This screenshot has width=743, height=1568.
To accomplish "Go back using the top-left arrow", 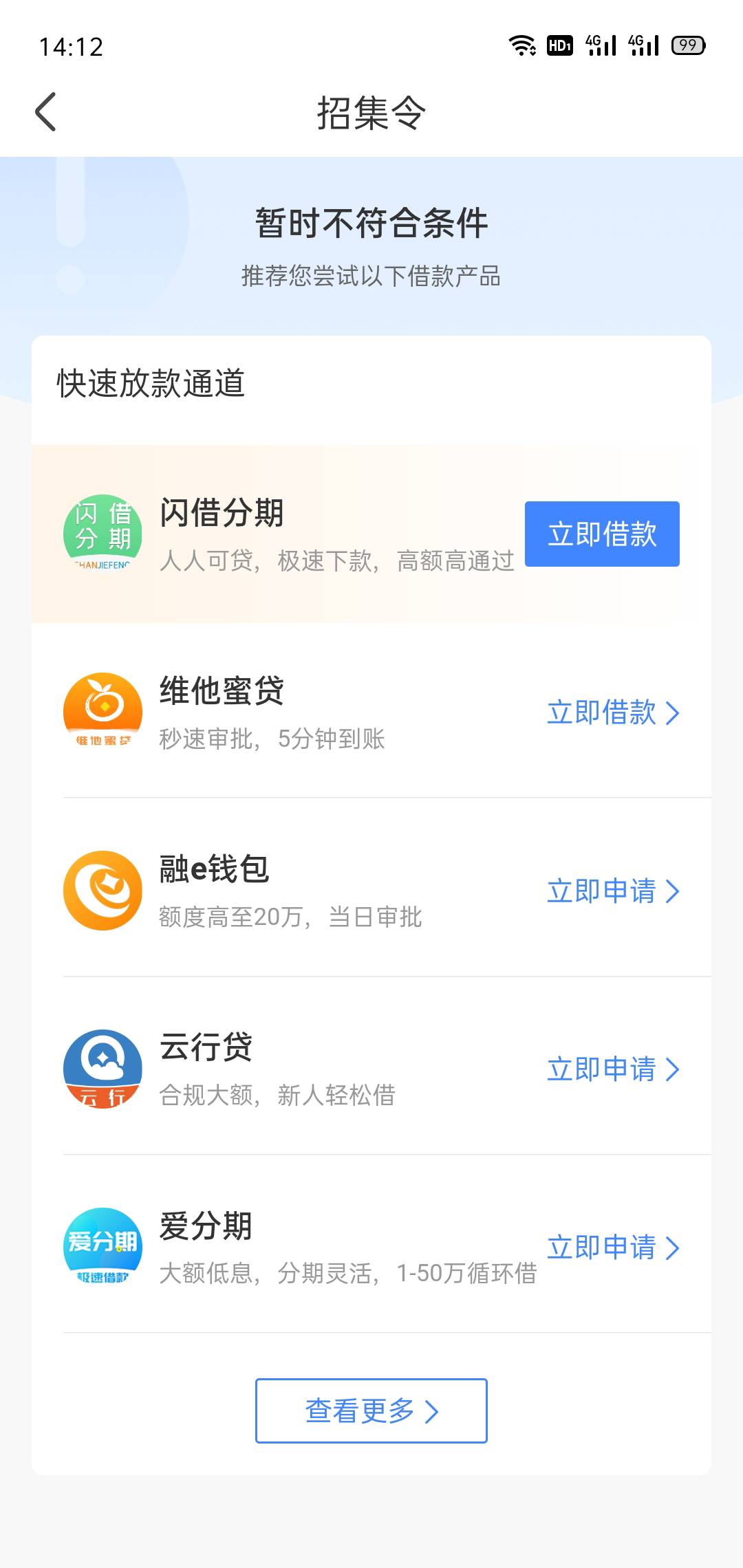I will pyautogui.click(x=45, y=112).
